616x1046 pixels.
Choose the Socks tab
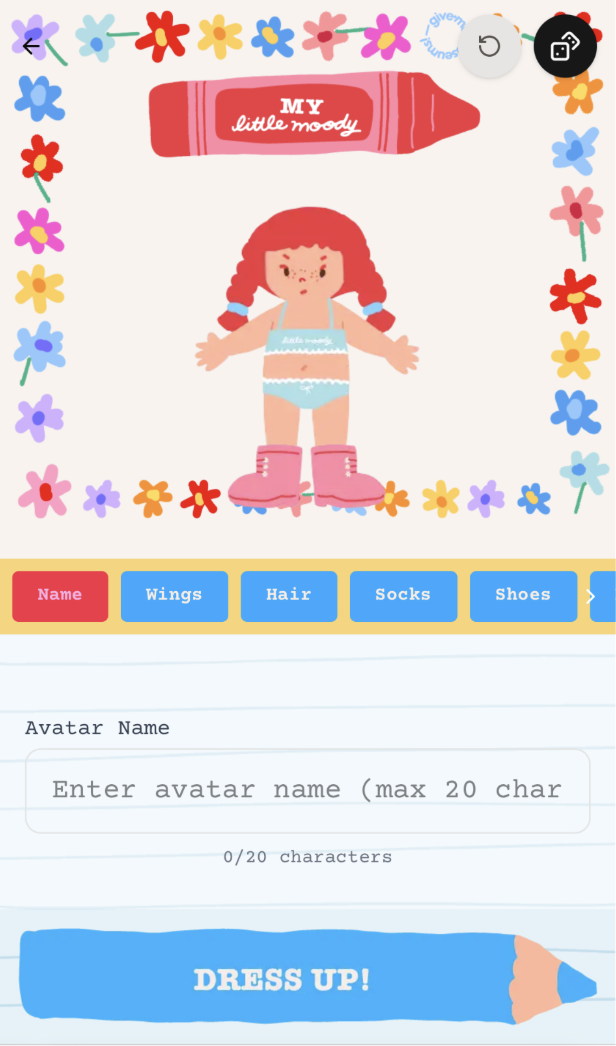tap(403, 596)
